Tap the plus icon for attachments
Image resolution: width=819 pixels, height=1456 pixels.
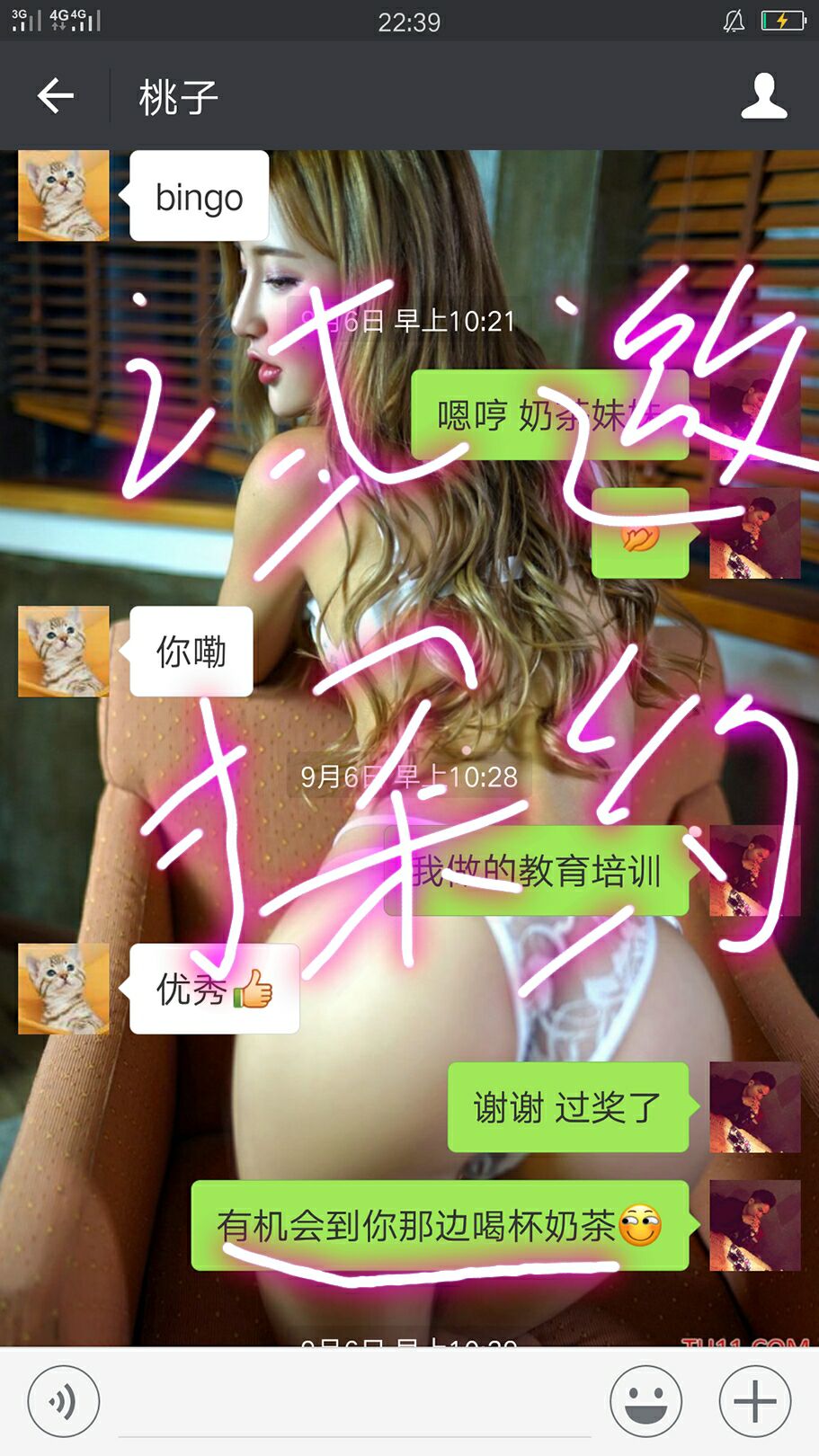(753, 1400)
